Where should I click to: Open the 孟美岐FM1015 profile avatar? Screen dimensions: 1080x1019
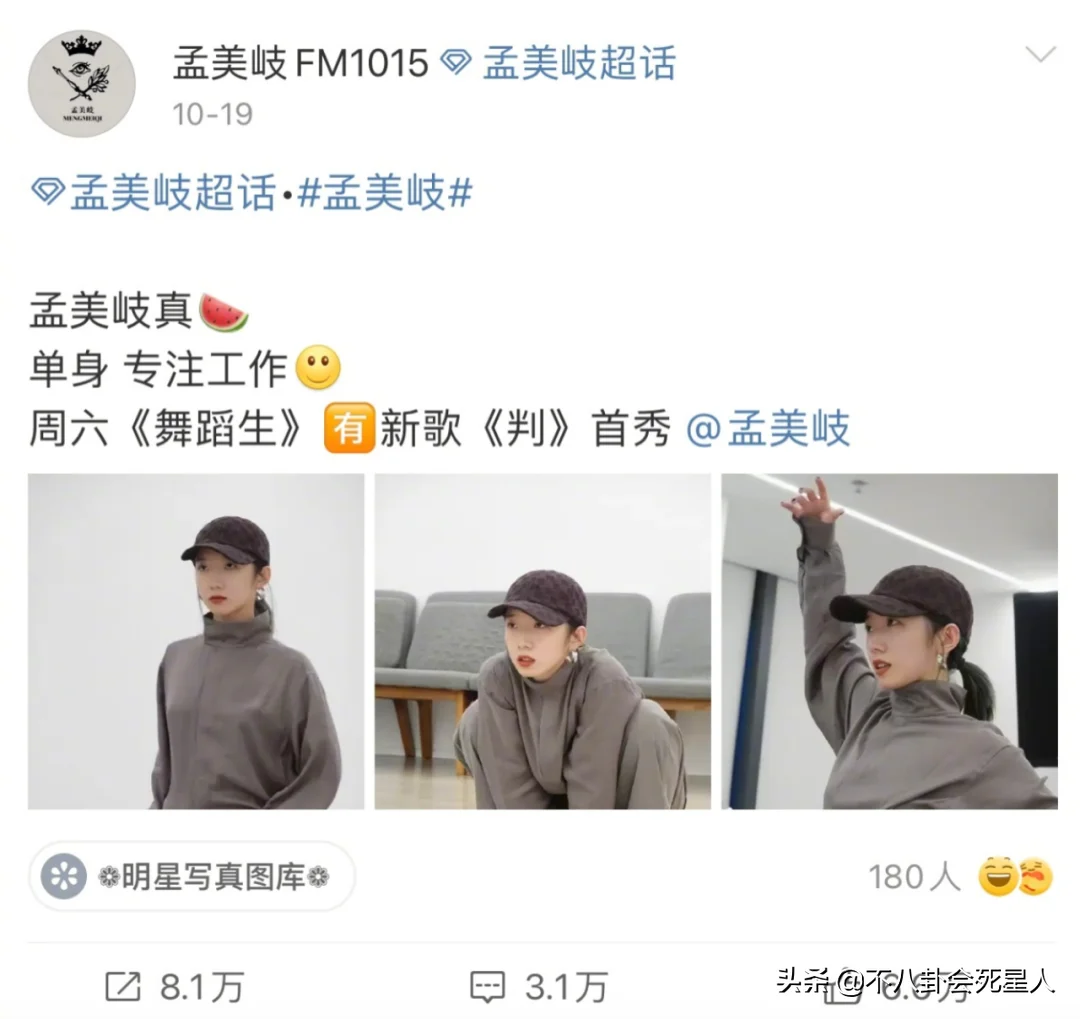point(82,83)
